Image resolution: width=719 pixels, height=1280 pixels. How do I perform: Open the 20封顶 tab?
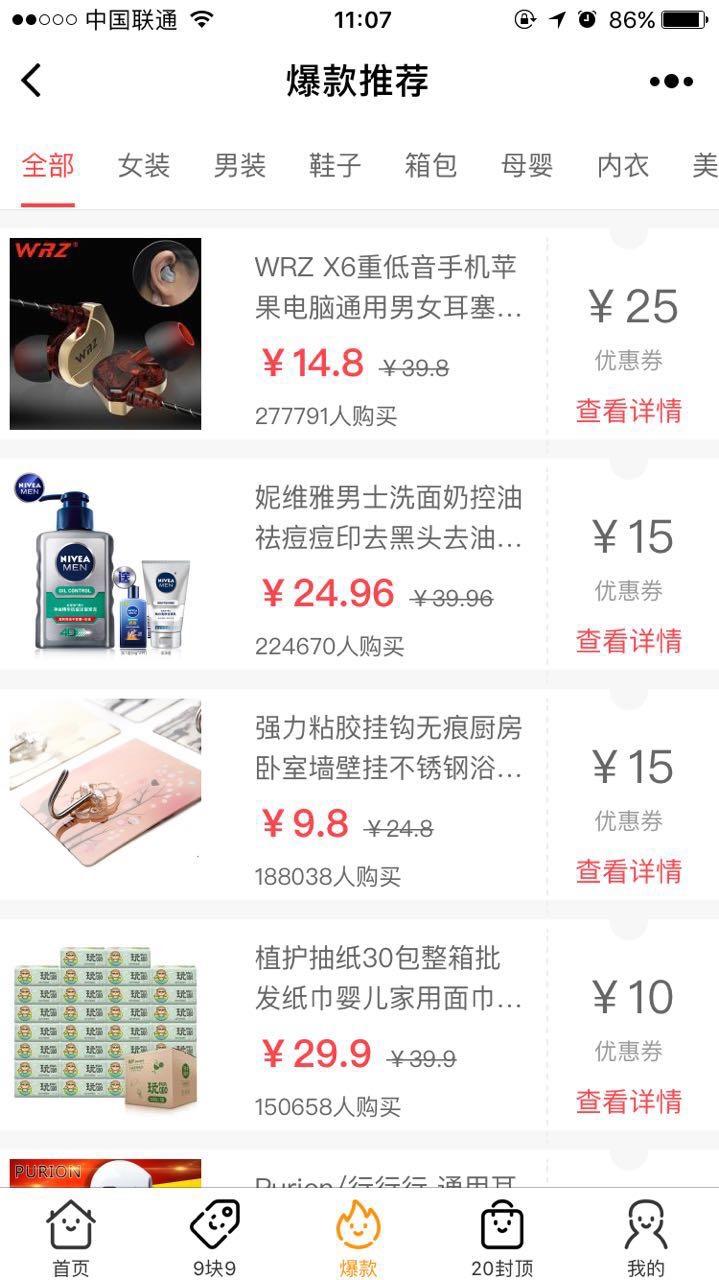coord(502,1238)
